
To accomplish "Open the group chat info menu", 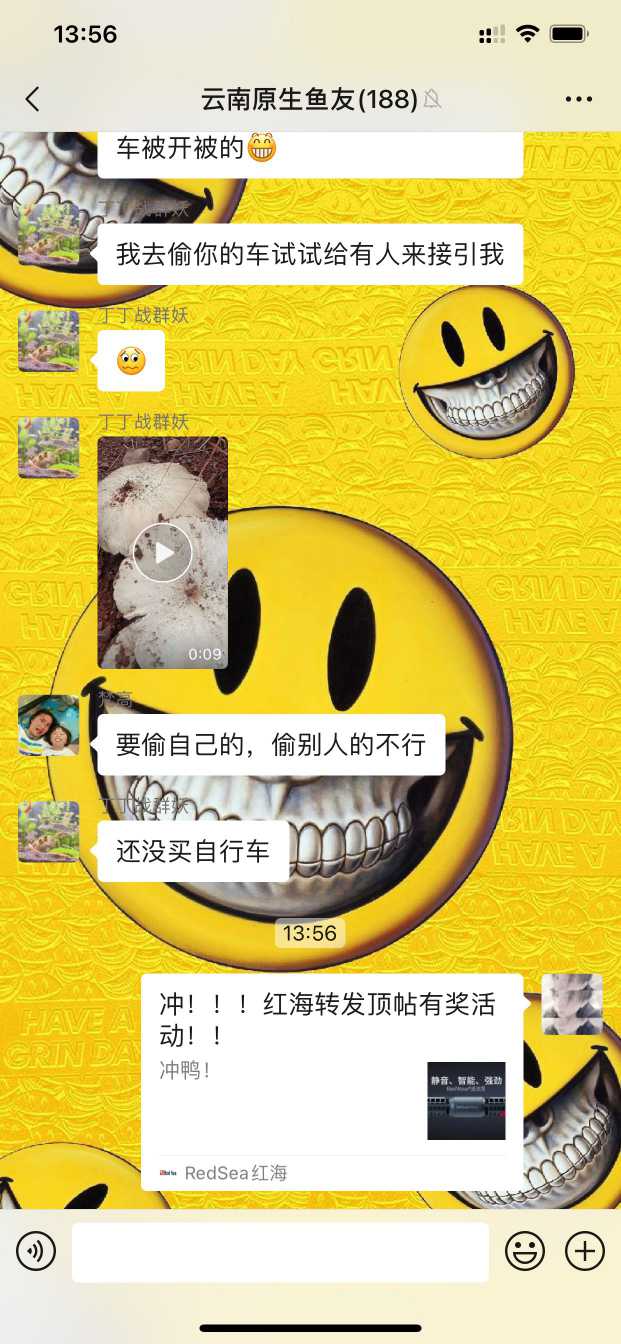I will click(x=579, y=98).
